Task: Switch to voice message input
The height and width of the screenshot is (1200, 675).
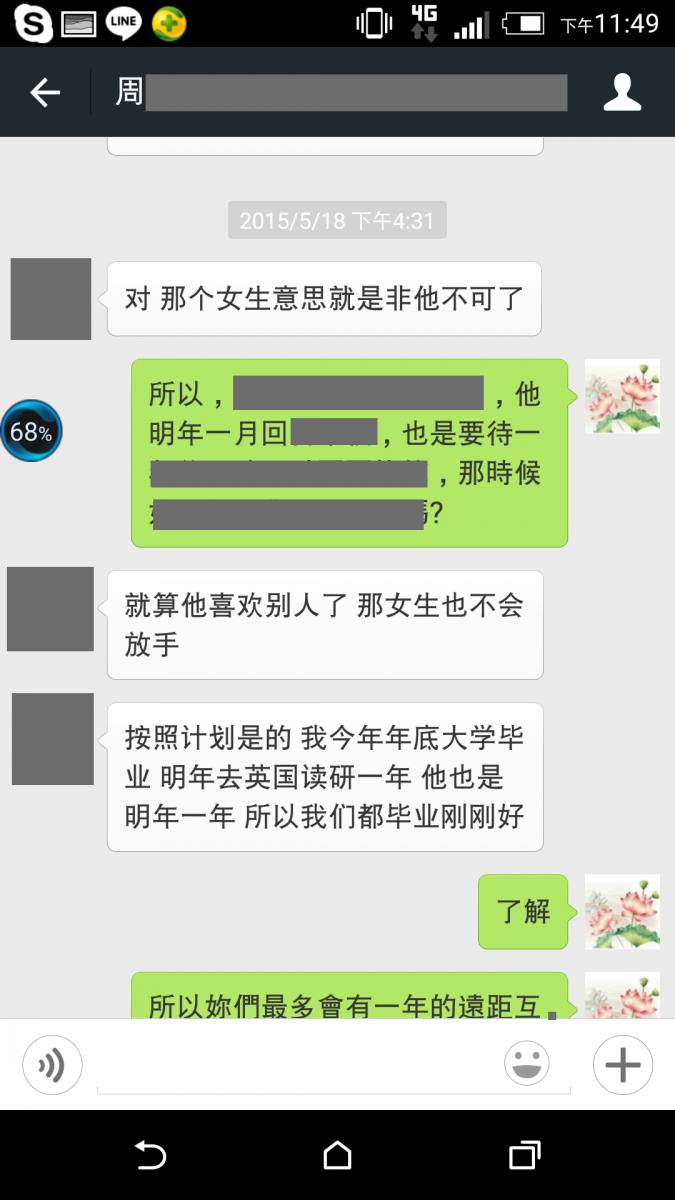Action: point(51,1066)
